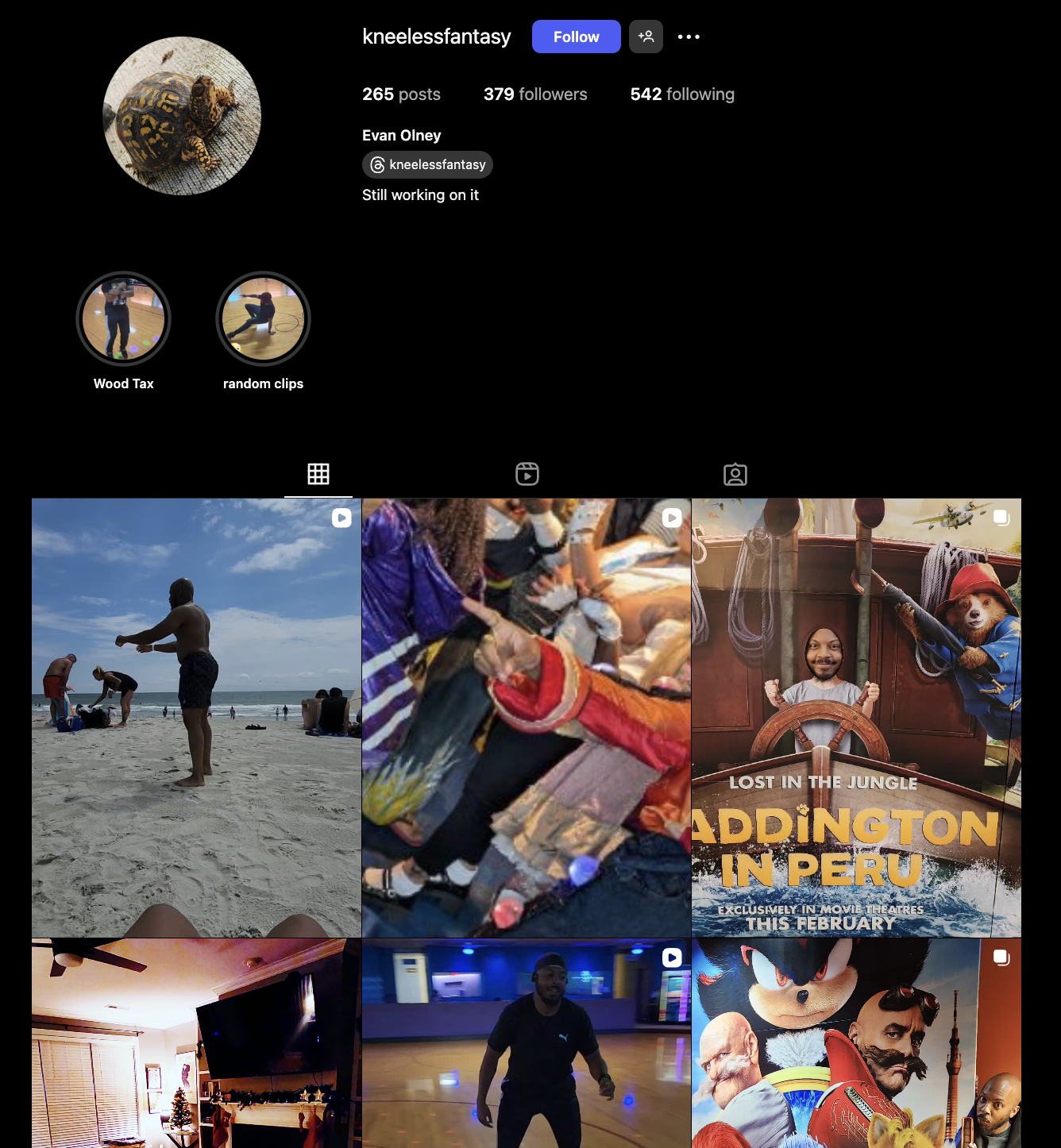Image resolution: width=1061 pixels, height=1148 pixels.
Task: Open the colorful costume video post
Action: click(526, 718)
